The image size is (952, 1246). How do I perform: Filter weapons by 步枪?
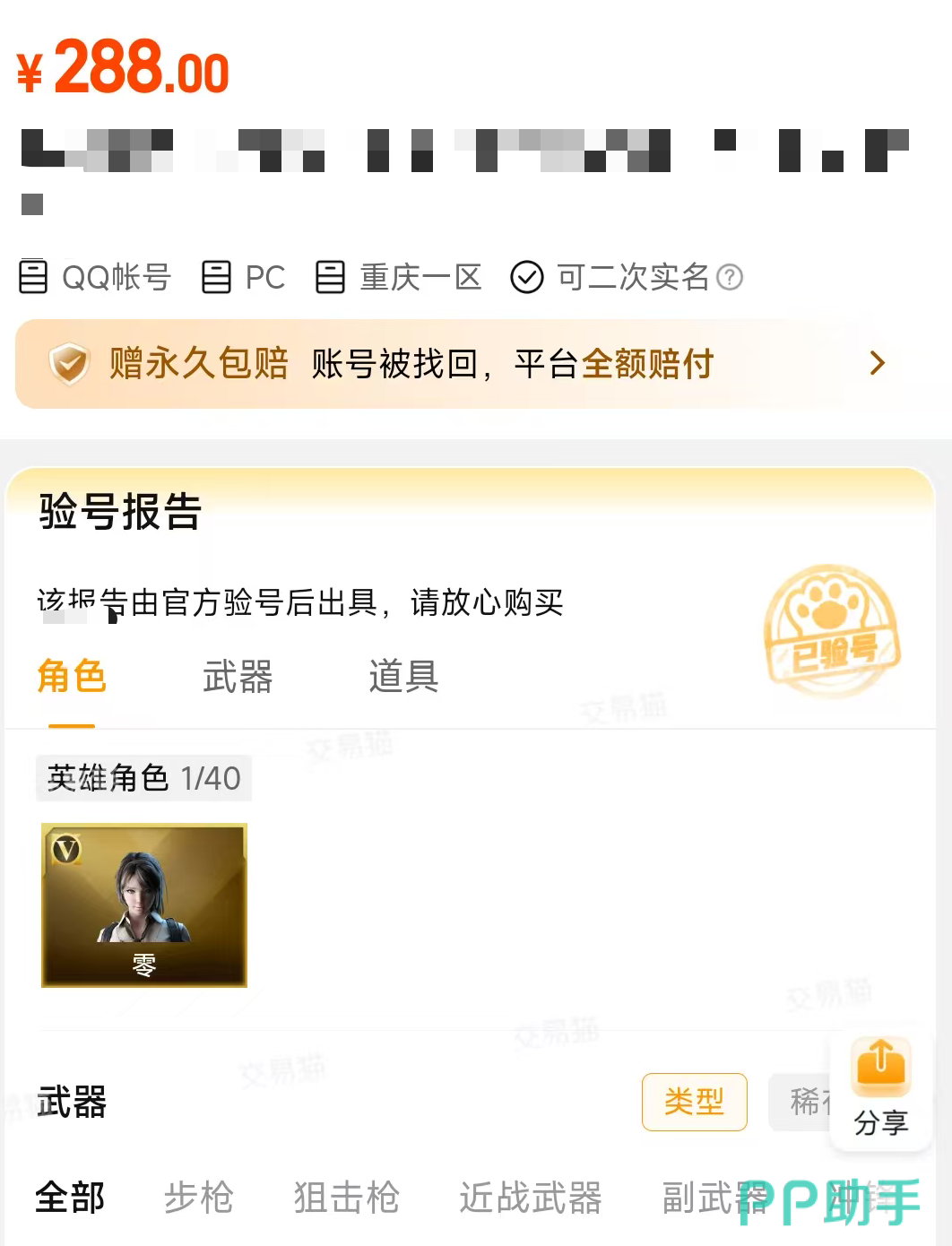[x=199, y=1198]
